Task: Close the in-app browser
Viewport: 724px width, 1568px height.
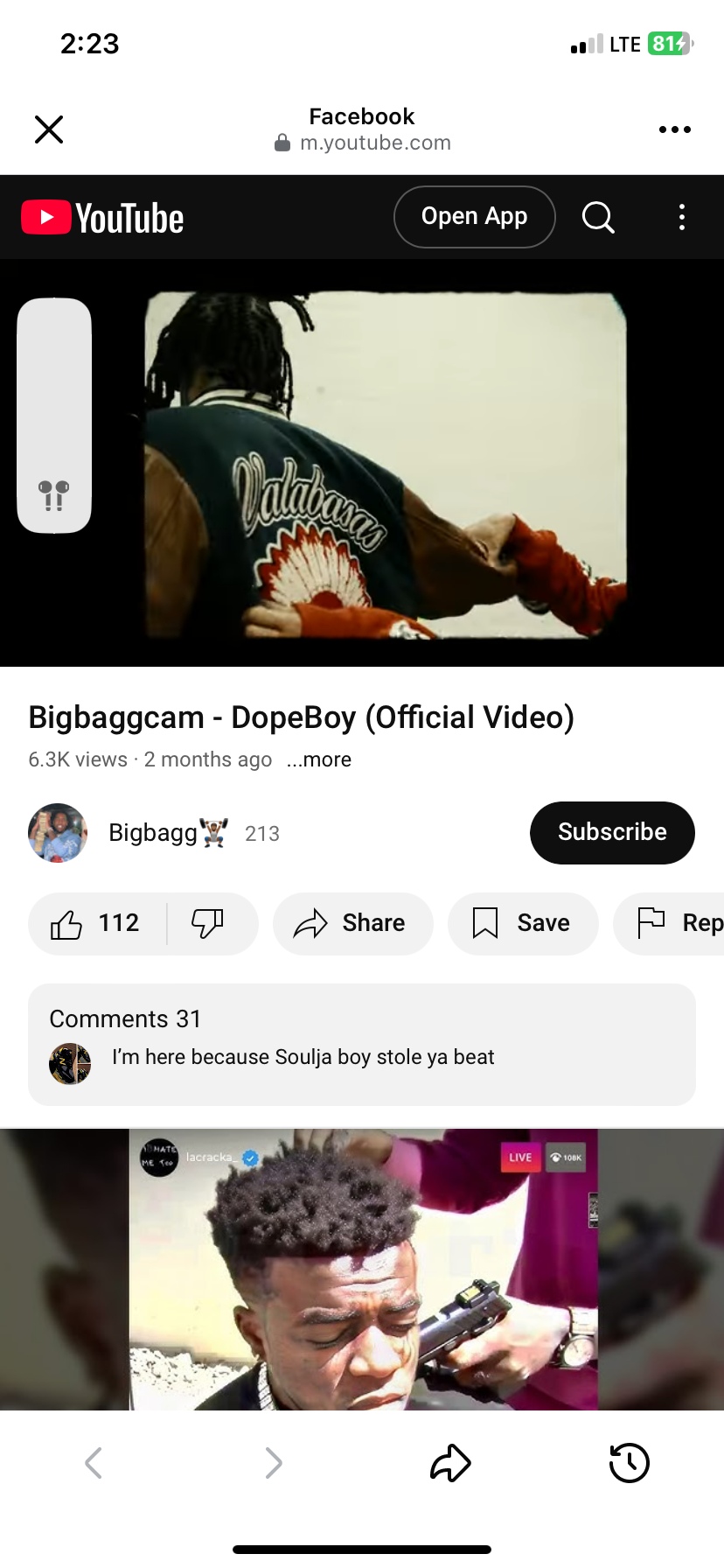Action: click(49, 129)
